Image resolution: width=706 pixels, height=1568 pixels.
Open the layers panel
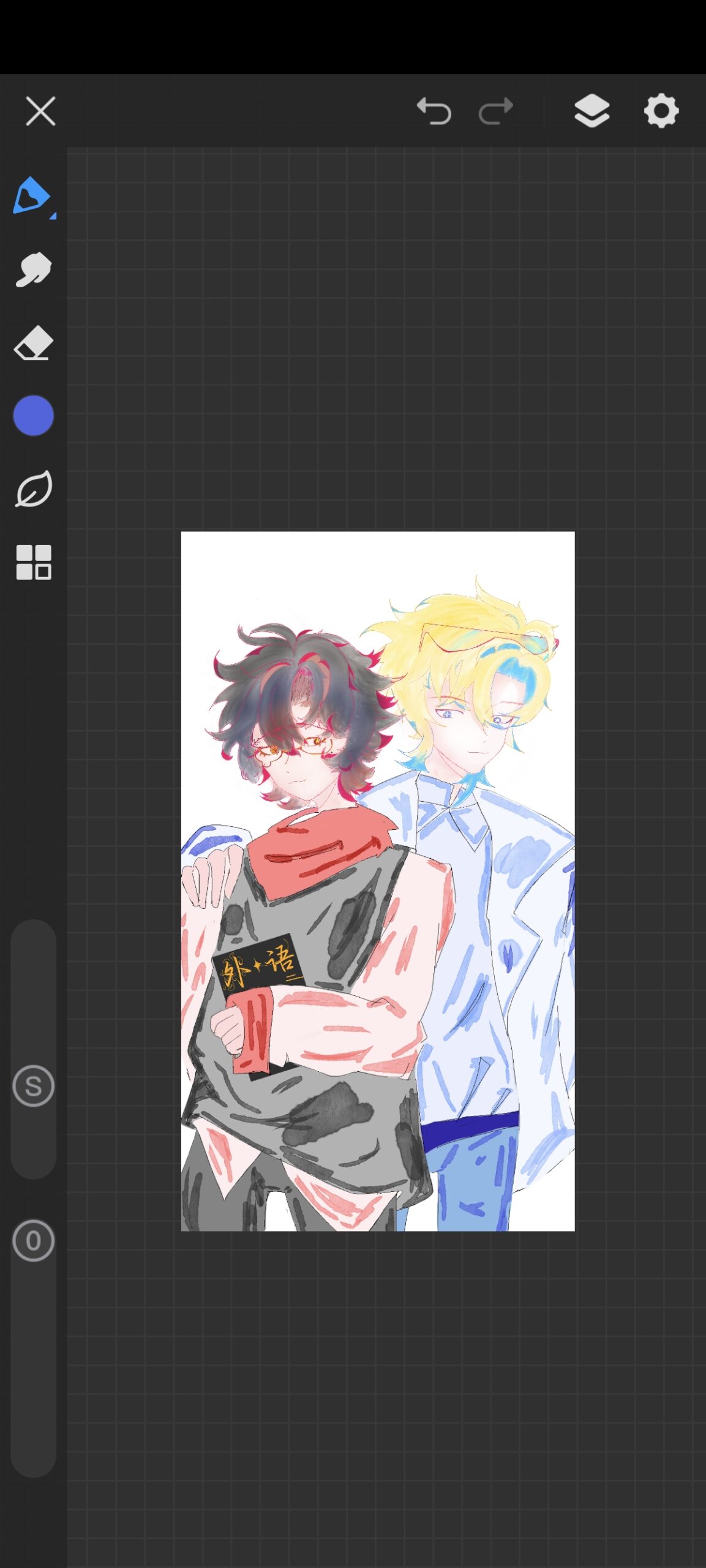pyautogui.click(x=591, y=111)
